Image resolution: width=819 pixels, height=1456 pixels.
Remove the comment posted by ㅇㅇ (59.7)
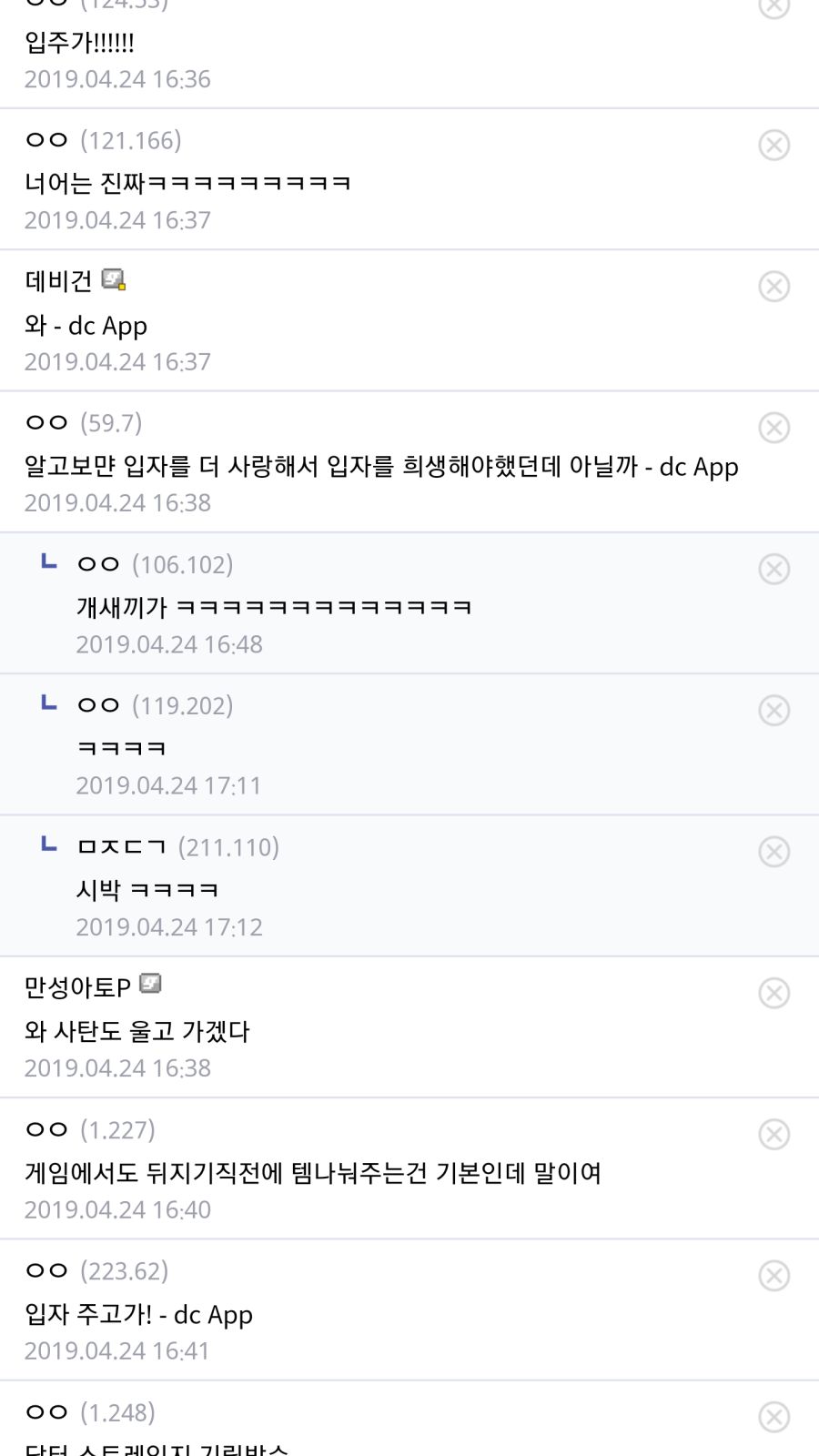click(x=773, y=428)
